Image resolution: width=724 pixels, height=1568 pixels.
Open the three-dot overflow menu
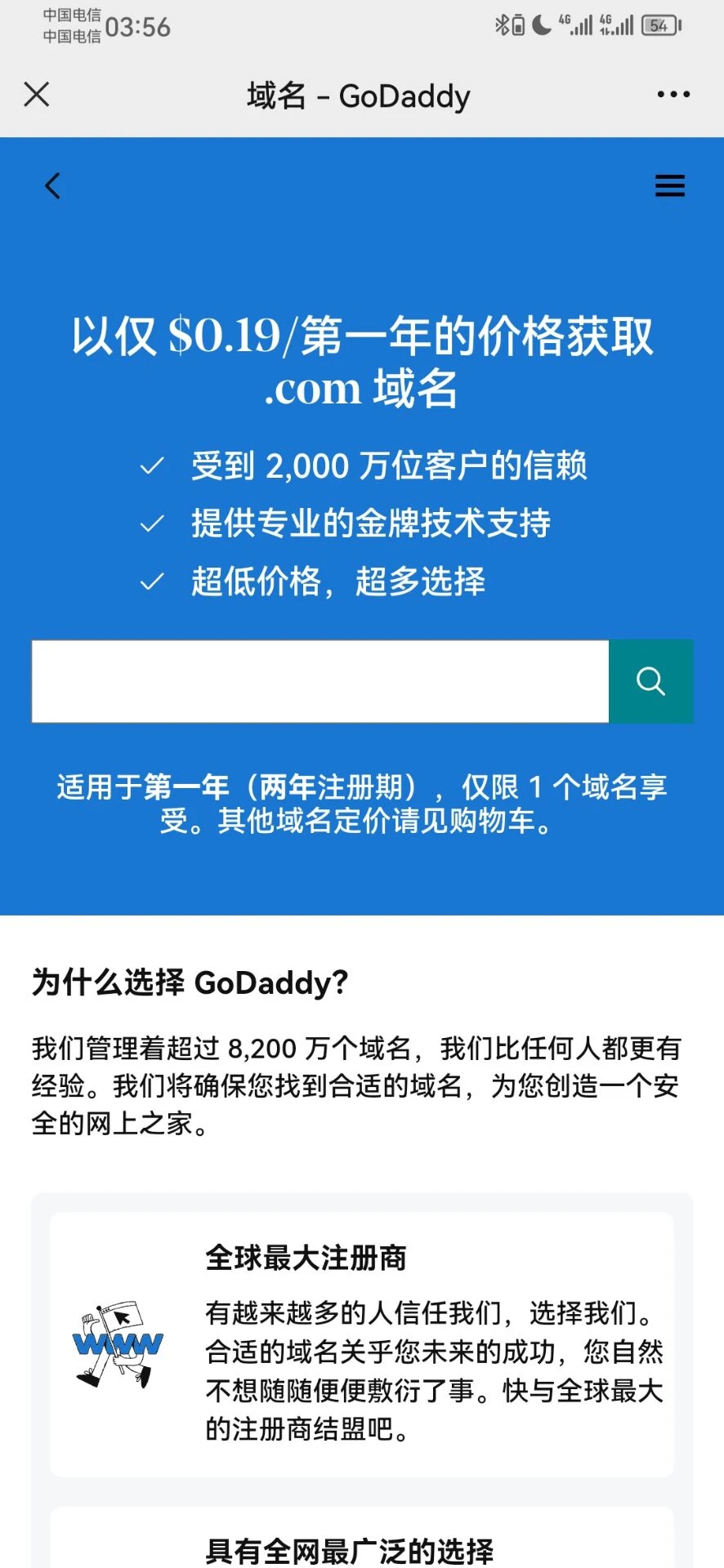(673, 95)
